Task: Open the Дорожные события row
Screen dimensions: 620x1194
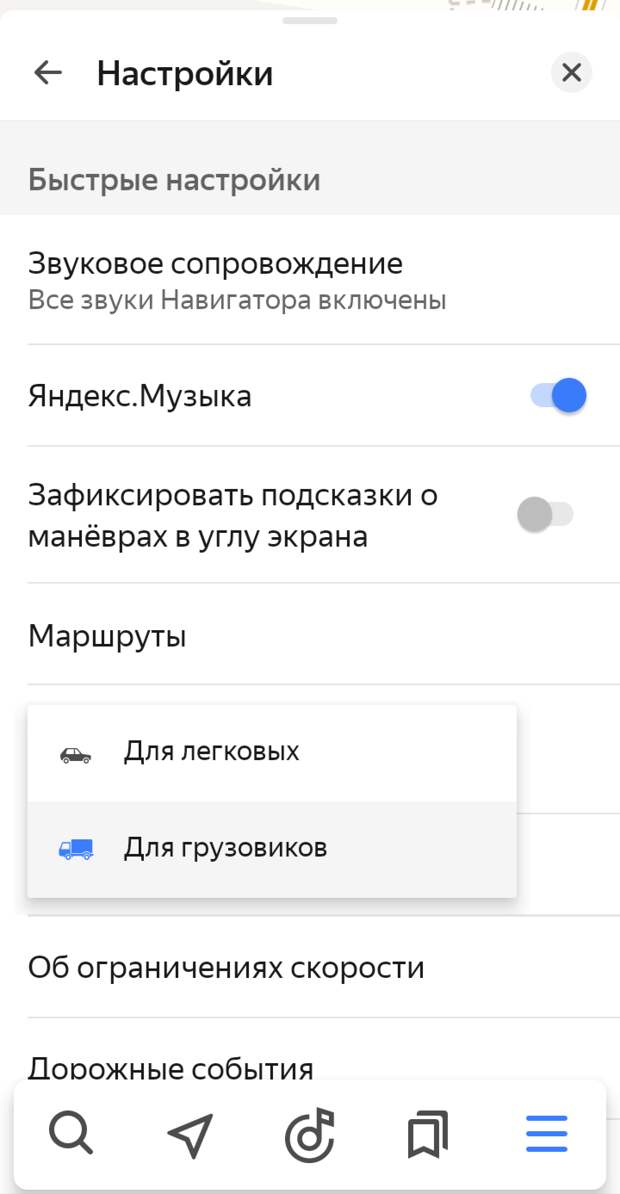Action: (170, 1066)
